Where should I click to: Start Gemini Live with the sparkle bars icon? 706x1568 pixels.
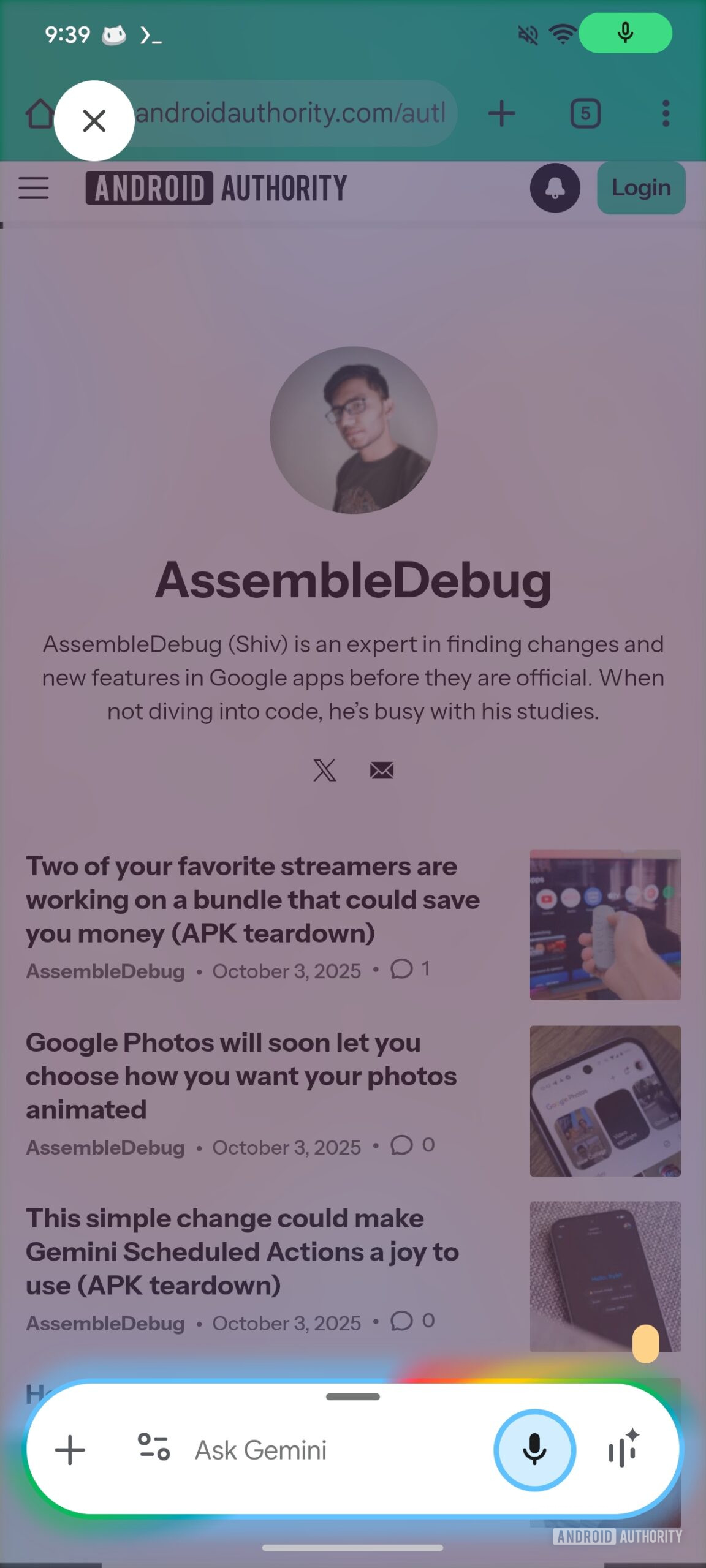(x=623, y=1450)
